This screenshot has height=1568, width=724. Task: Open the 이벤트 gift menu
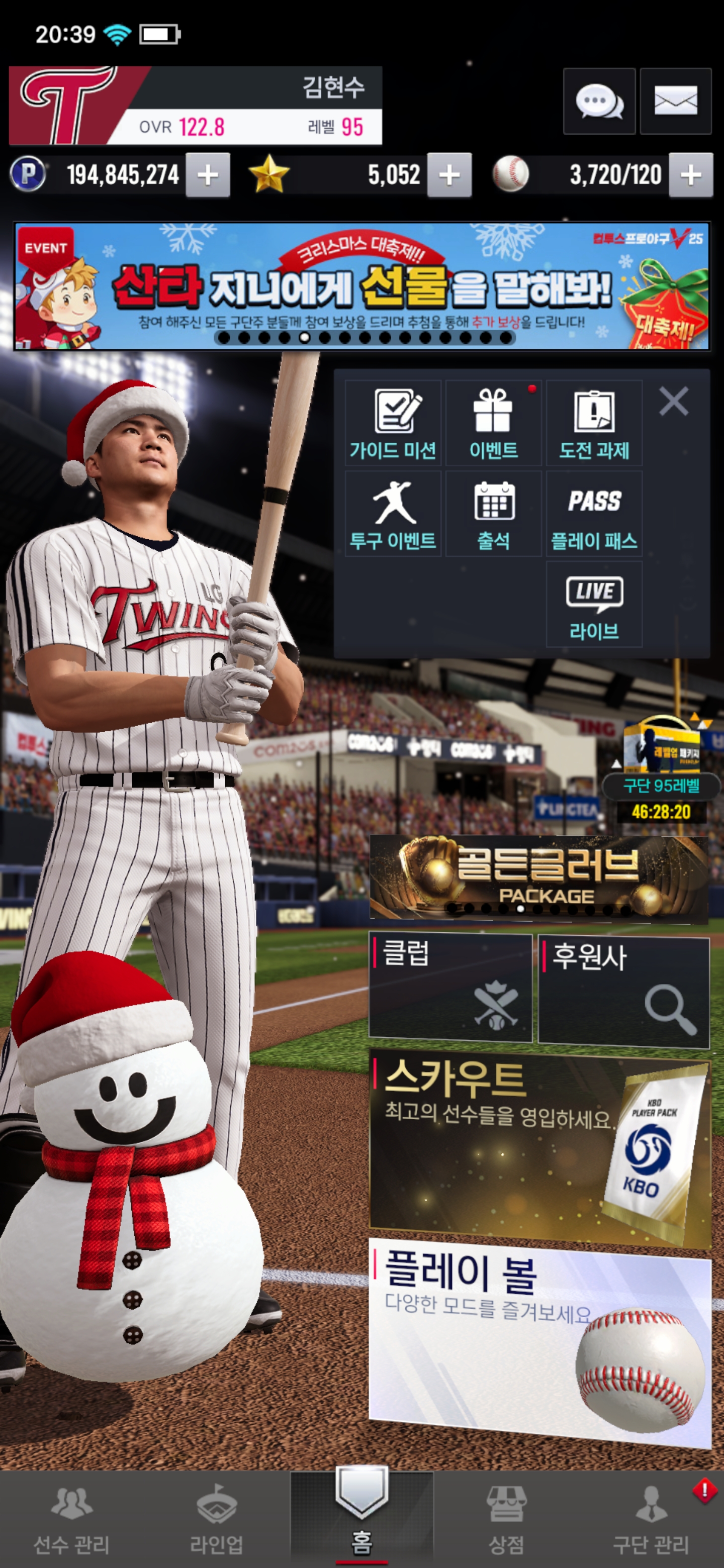(493, 424)
